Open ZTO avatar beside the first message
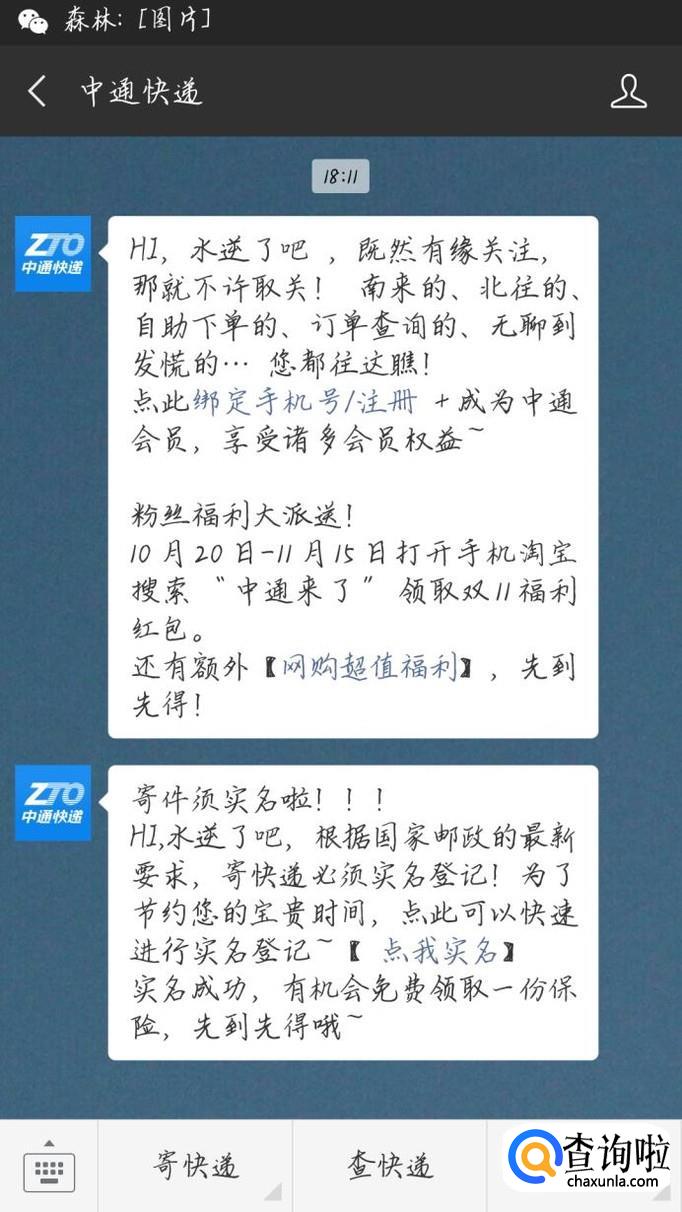The height and width of the screenshot is (1212, 682). (x=53, y=254)
